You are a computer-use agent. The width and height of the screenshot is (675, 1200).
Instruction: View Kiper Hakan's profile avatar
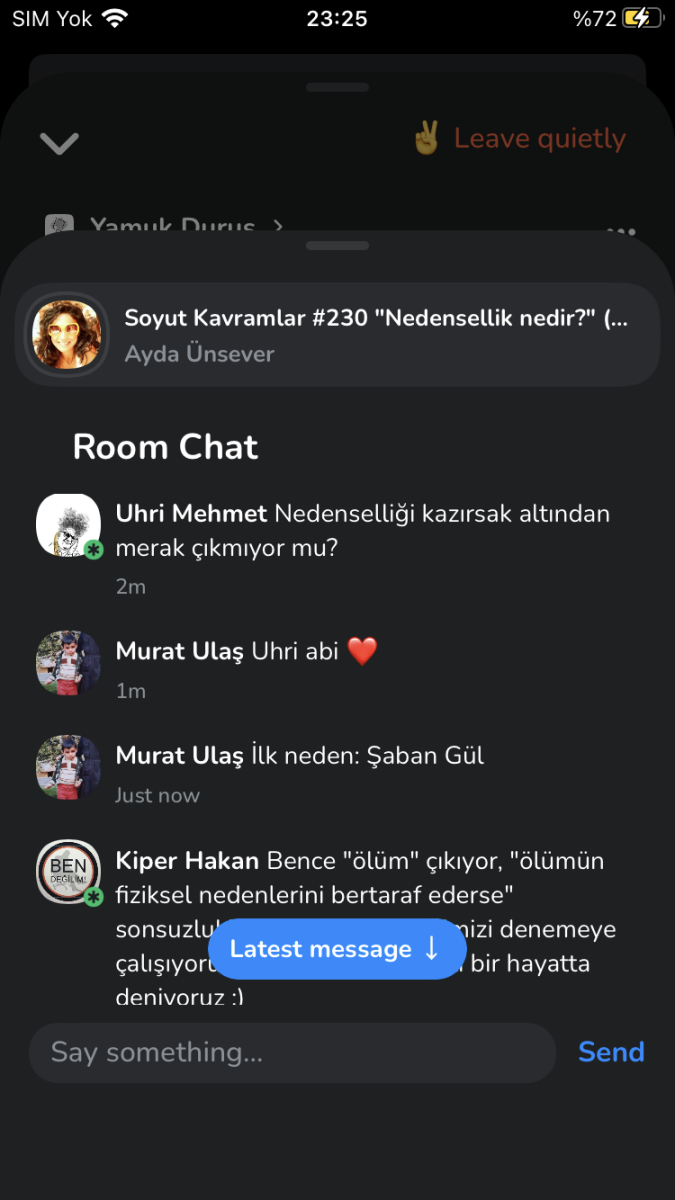pos(68,872)
